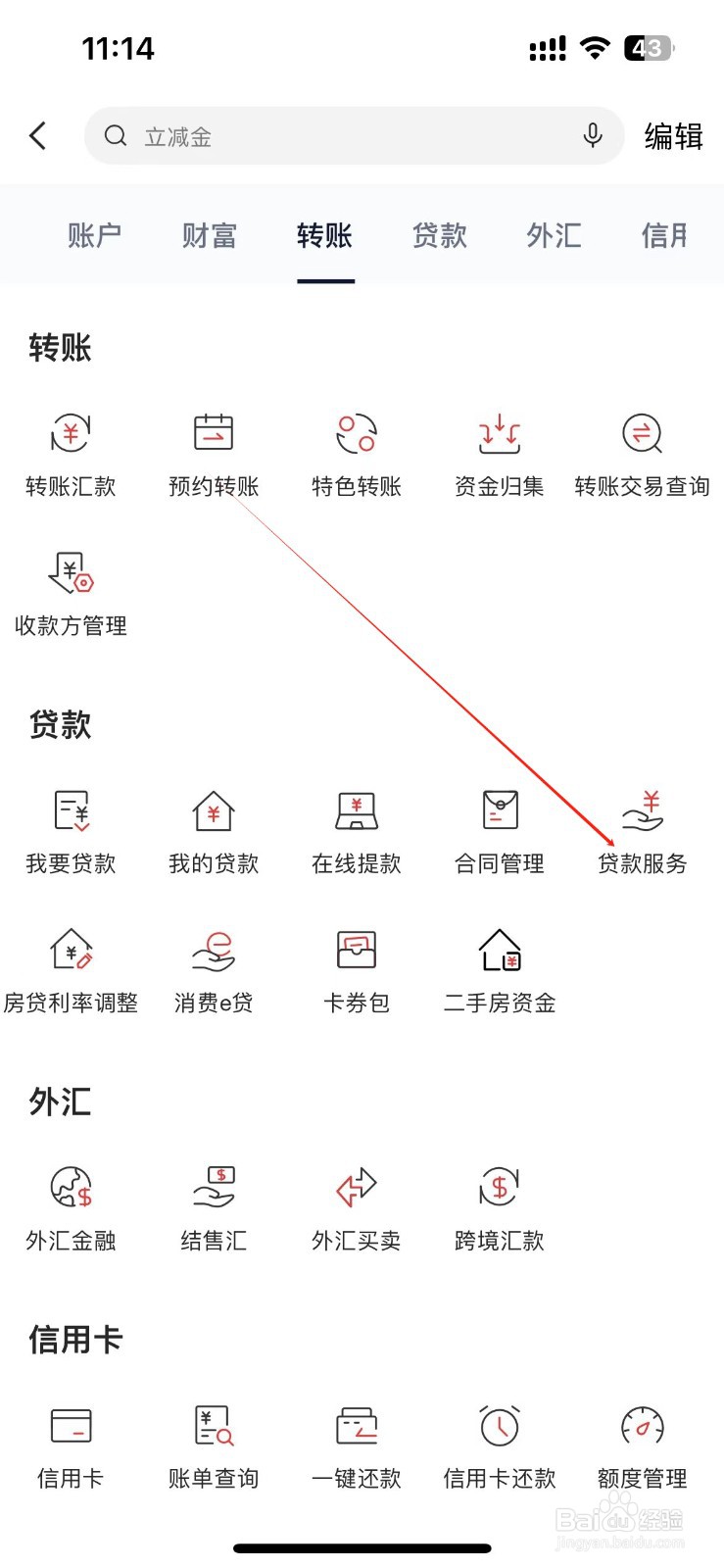Tap the back arrow to return
The width and height of the screenshot is (724, 1568).
pyautogui.click(x=37, y=136)
